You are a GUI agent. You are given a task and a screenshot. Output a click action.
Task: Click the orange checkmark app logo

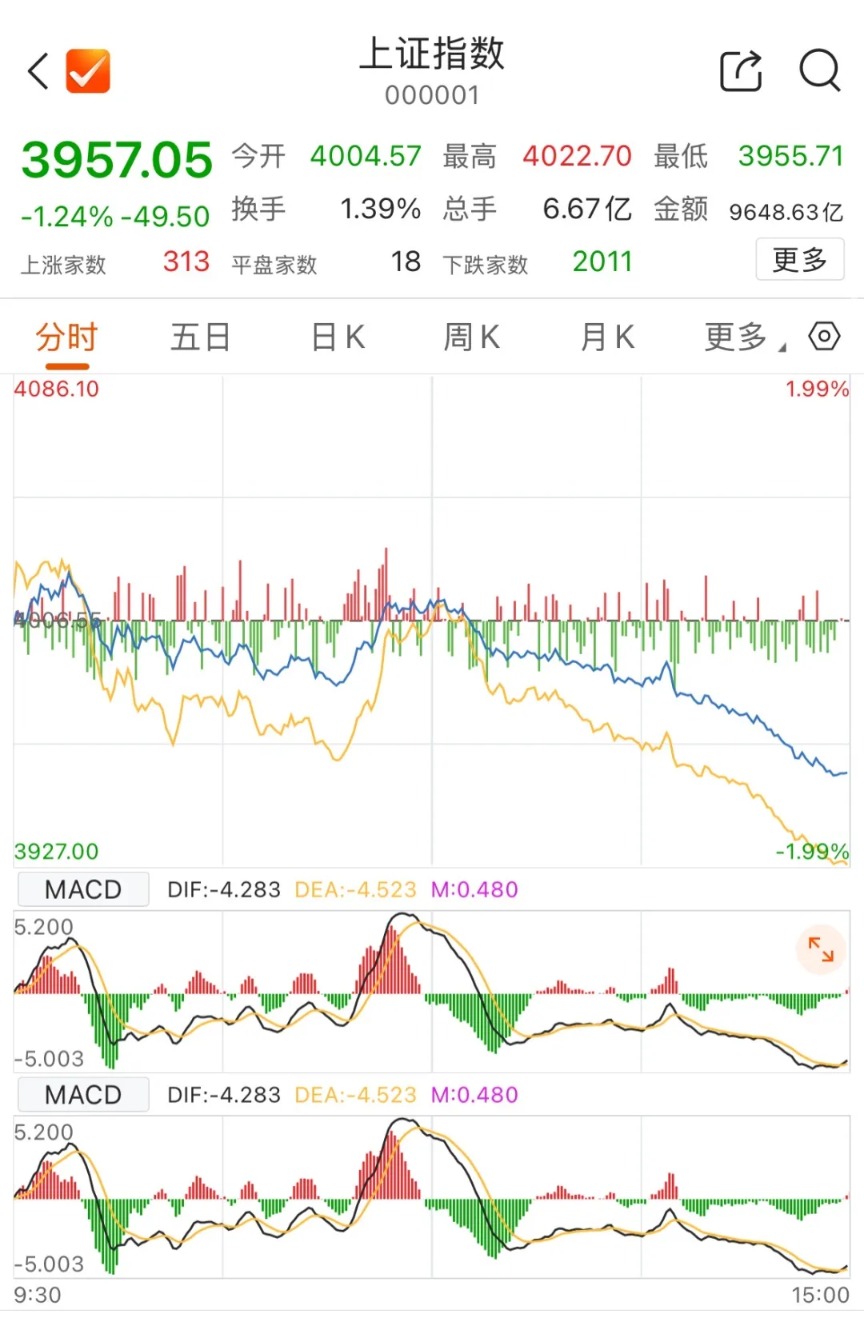[88, 70]
